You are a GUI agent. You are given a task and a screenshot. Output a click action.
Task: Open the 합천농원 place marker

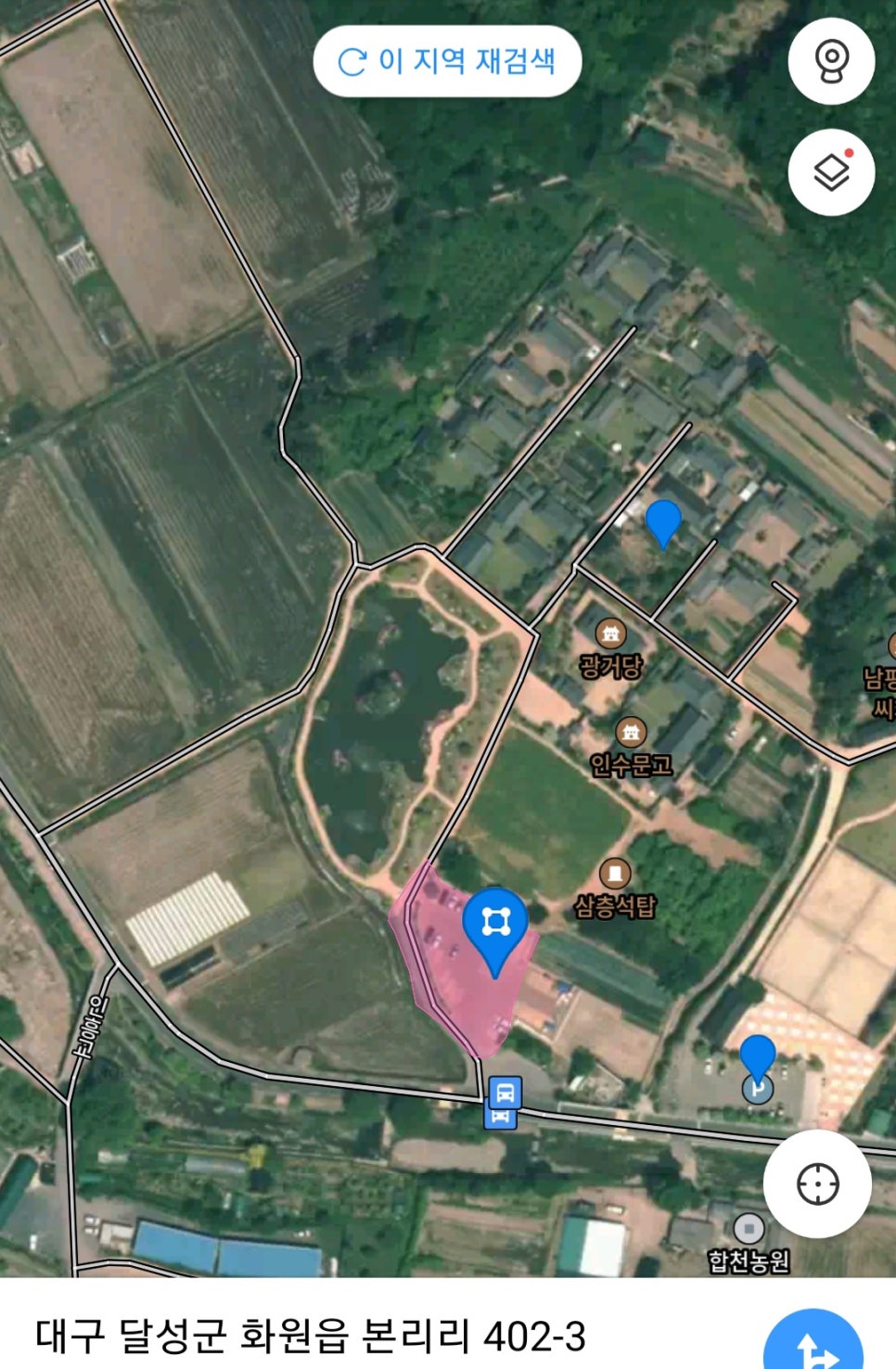[x=749, y=1230]
